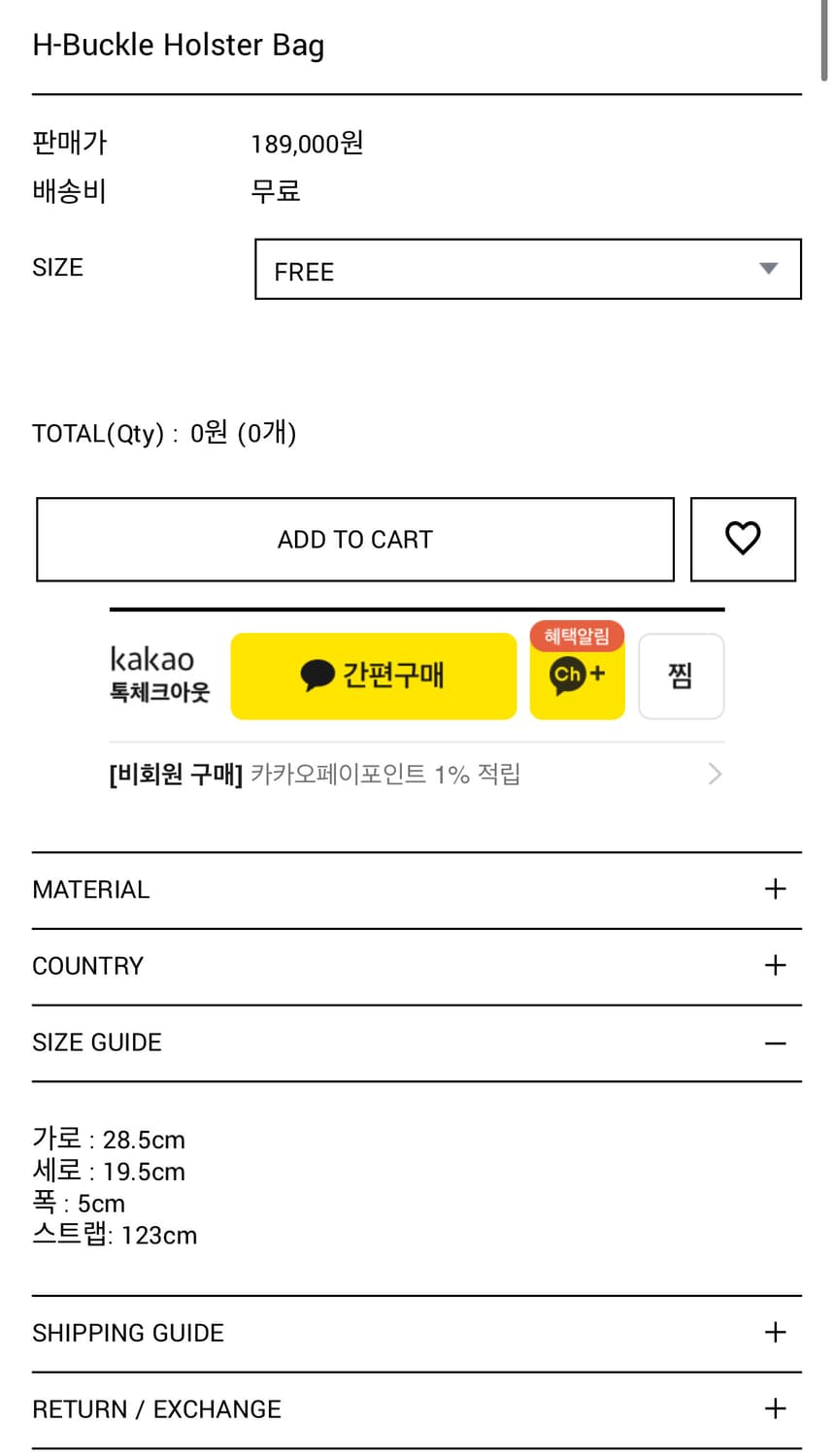This screenshot has height=1456, width=834.
Task: Click the 찜 favorite button in Kakao checkout bar
Action: 681,676
